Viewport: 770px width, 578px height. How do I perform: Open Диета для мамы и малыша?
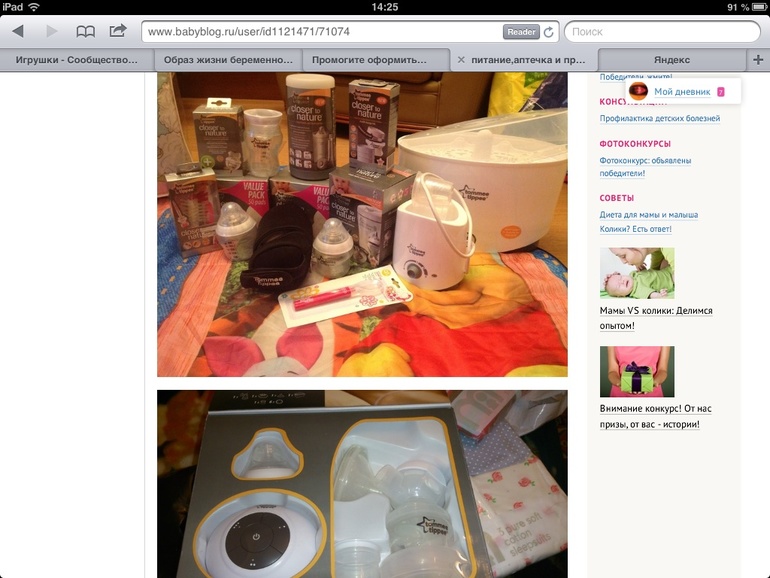point(648,215)
